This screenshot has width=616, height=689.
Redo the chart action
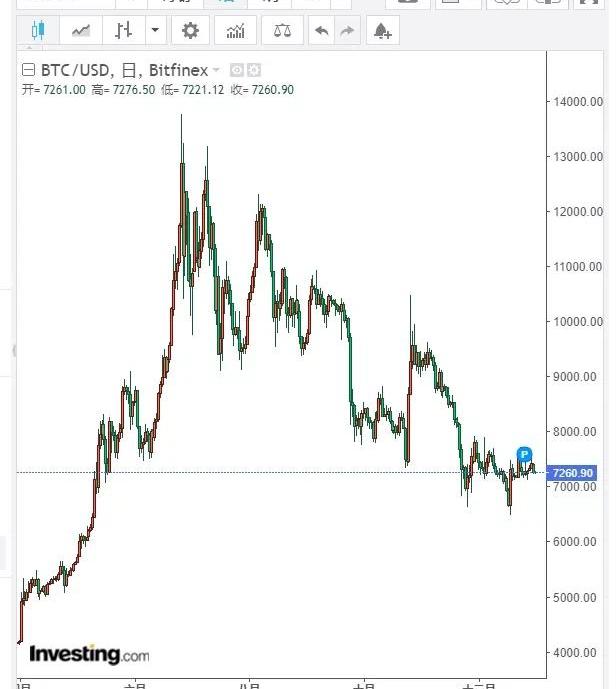coord(347,31)
